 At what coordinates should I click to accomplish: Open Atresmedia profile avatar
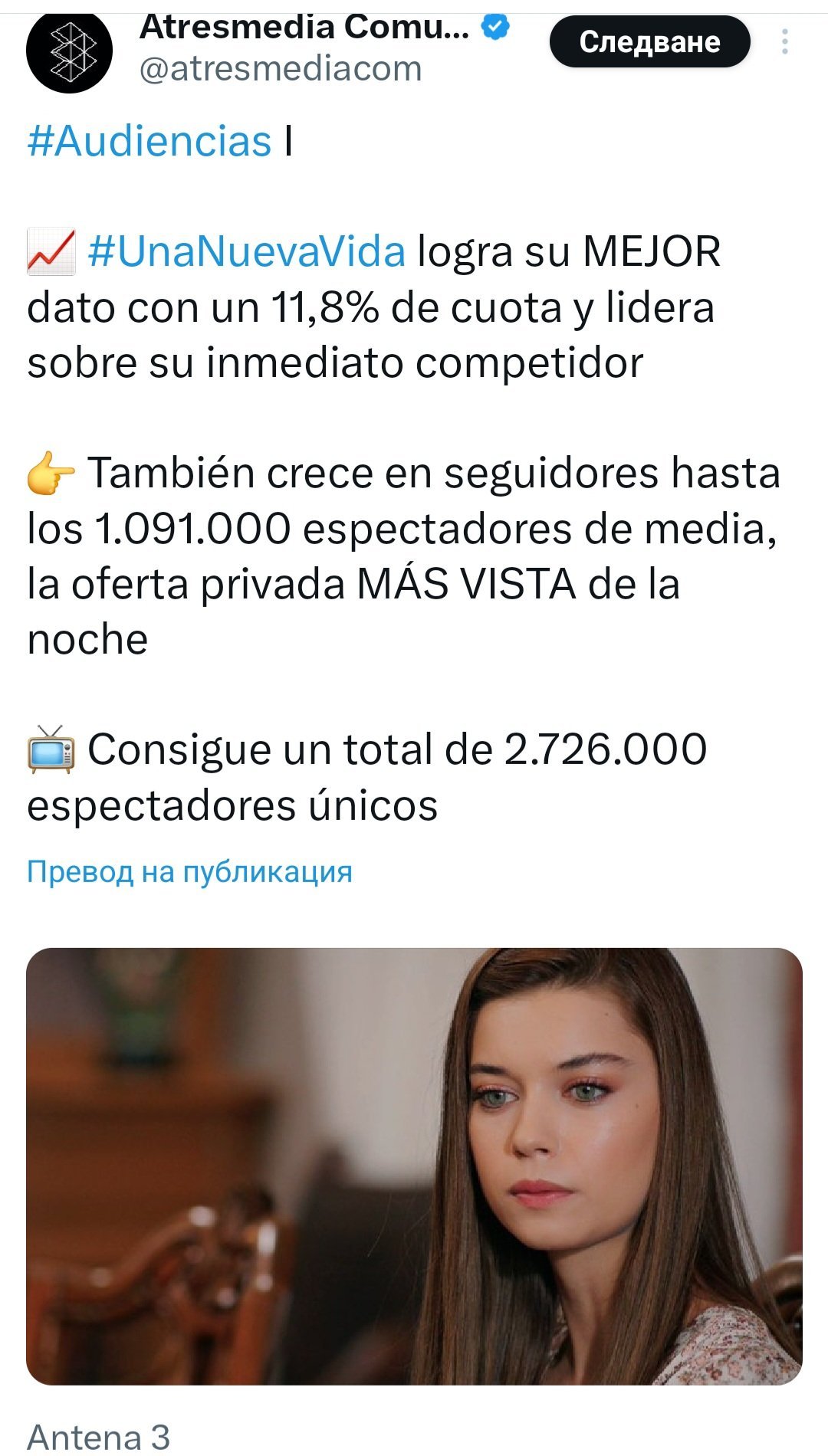click(x=69, y=51)
